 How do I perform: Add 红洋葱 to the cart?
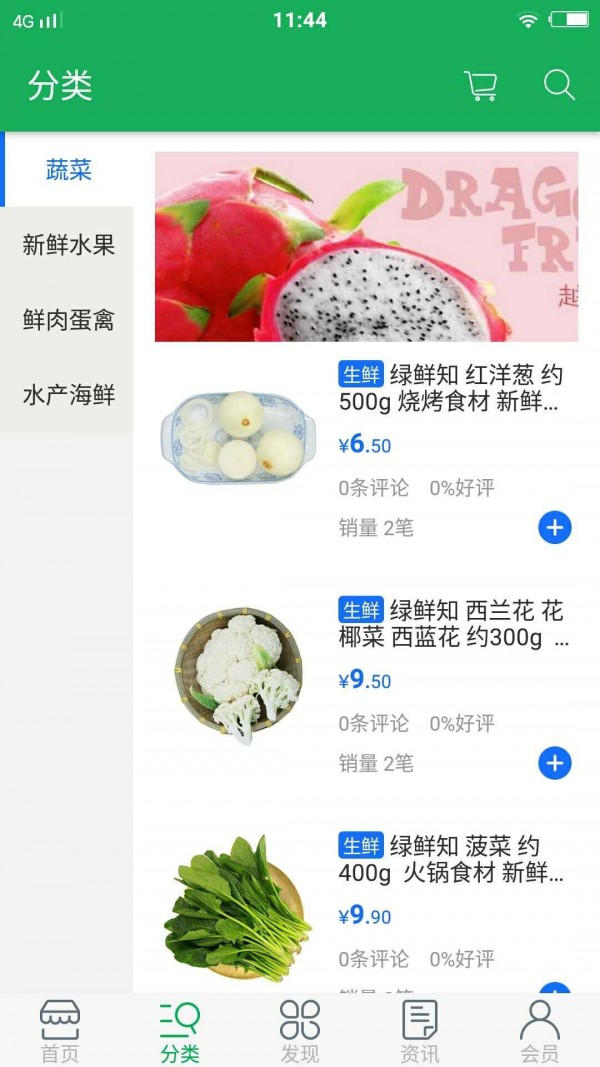555,527
